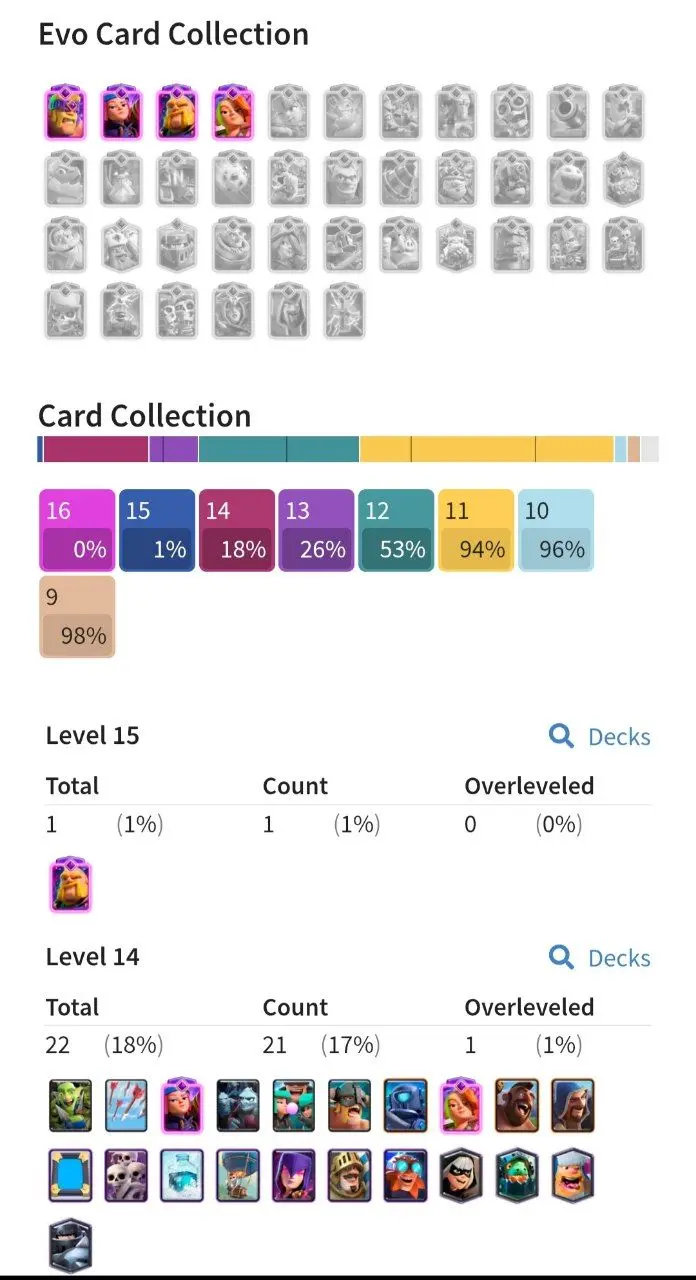Viewport: 696px width, 1280px height.
Task: Open Decks link for Level 15
Action: (x=599, y=737)
